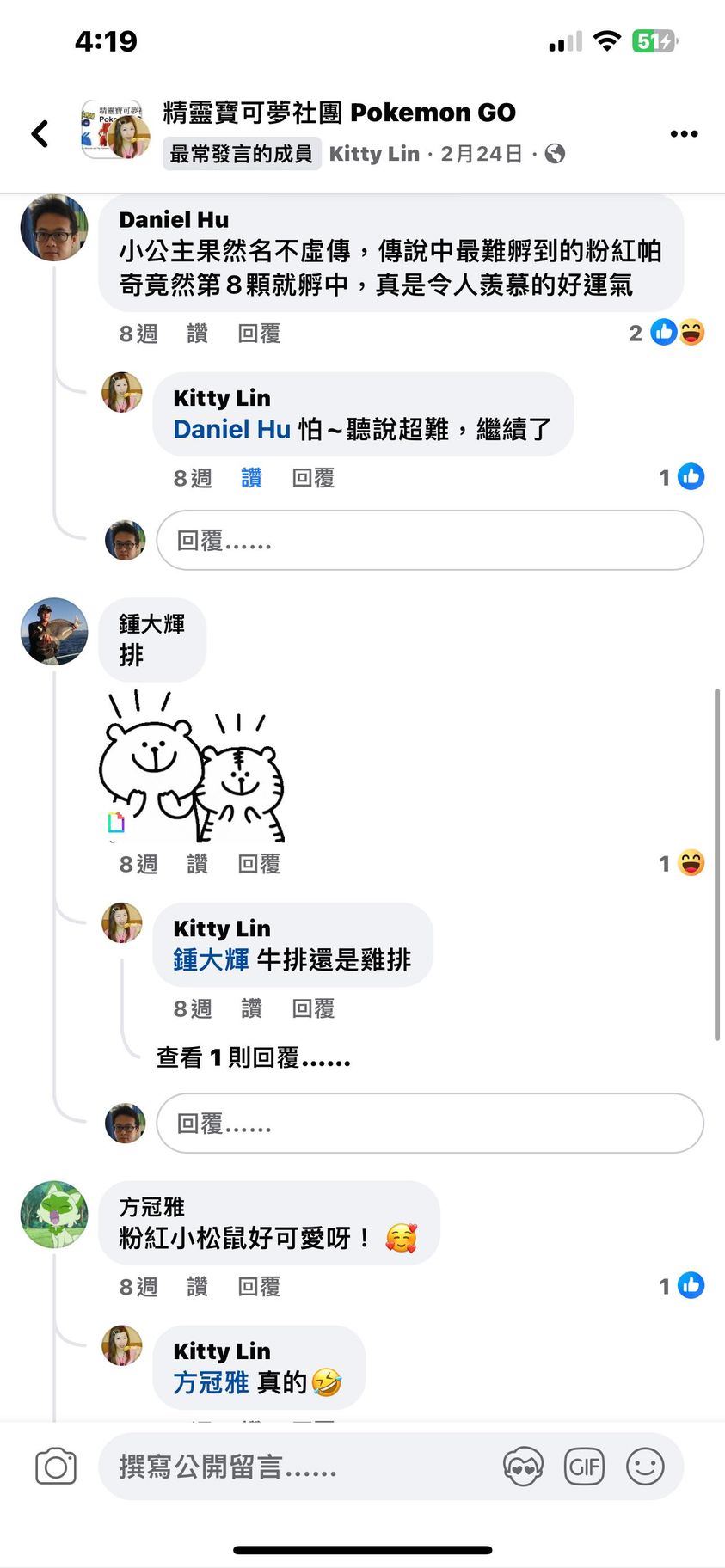Image resolution: width=725 pixels, height=1568 pixels.
Task: Reply to 方冠雅's comment
Action: 259,1287
